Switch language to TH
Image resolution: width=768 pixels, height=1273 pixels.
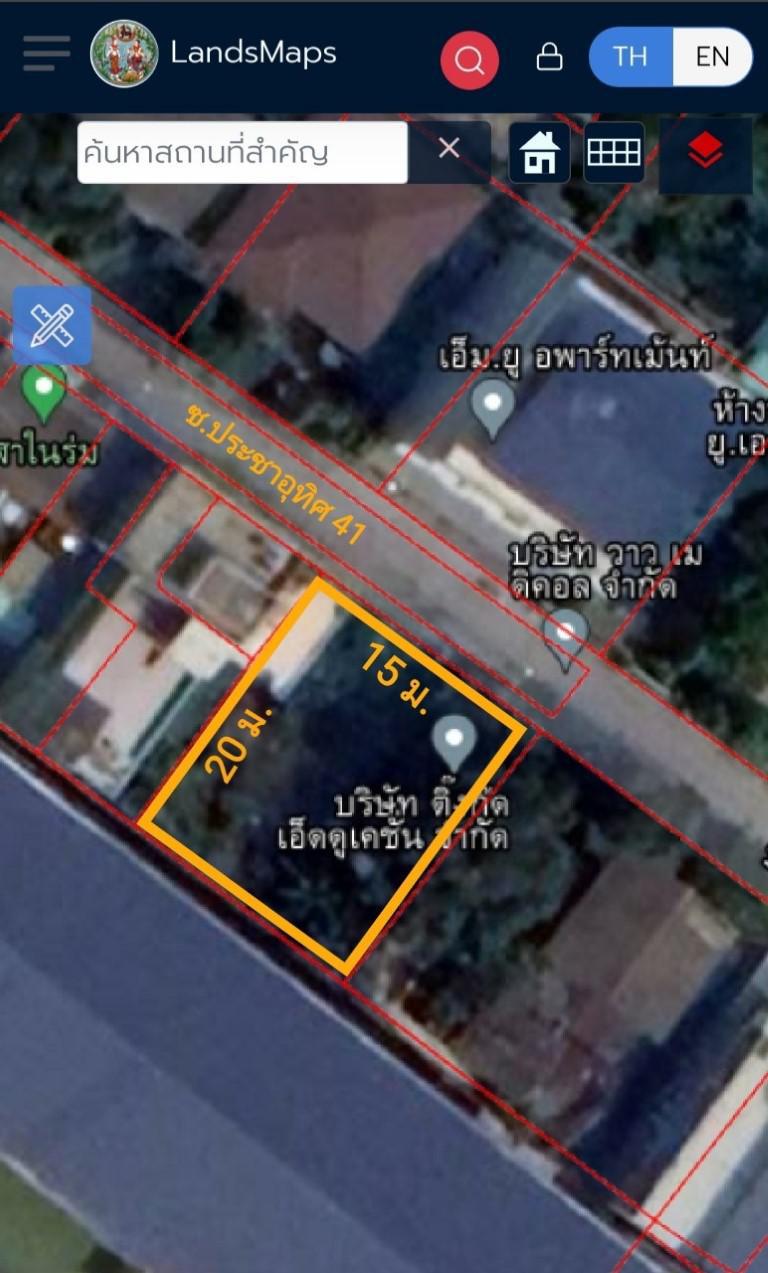click(x=630, y=56)
